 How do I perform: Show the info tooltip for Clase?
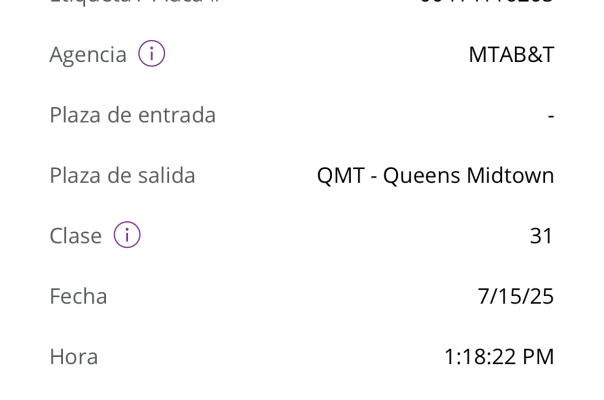(x=127, y=236)
